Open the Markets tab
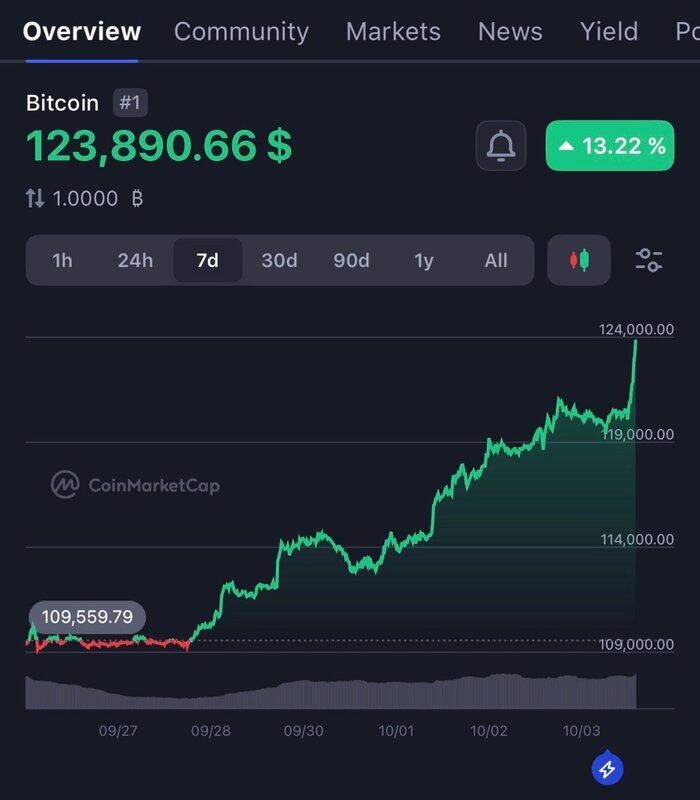This screenshot has height=800, width=700. (x=393, y=31)
